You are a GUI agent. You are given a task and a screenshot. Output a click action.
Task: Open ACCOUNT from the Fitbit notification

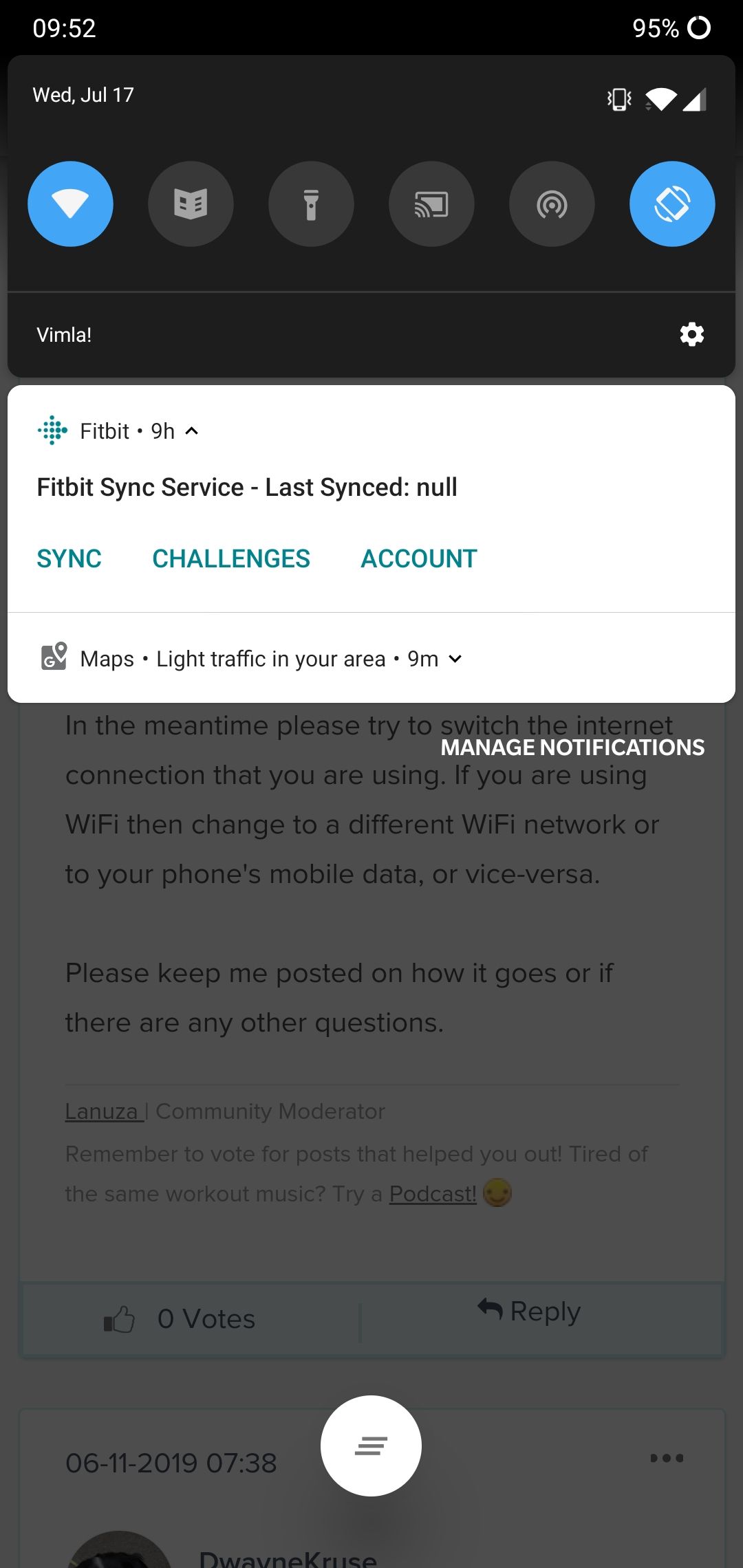click(x=418, y=558)
